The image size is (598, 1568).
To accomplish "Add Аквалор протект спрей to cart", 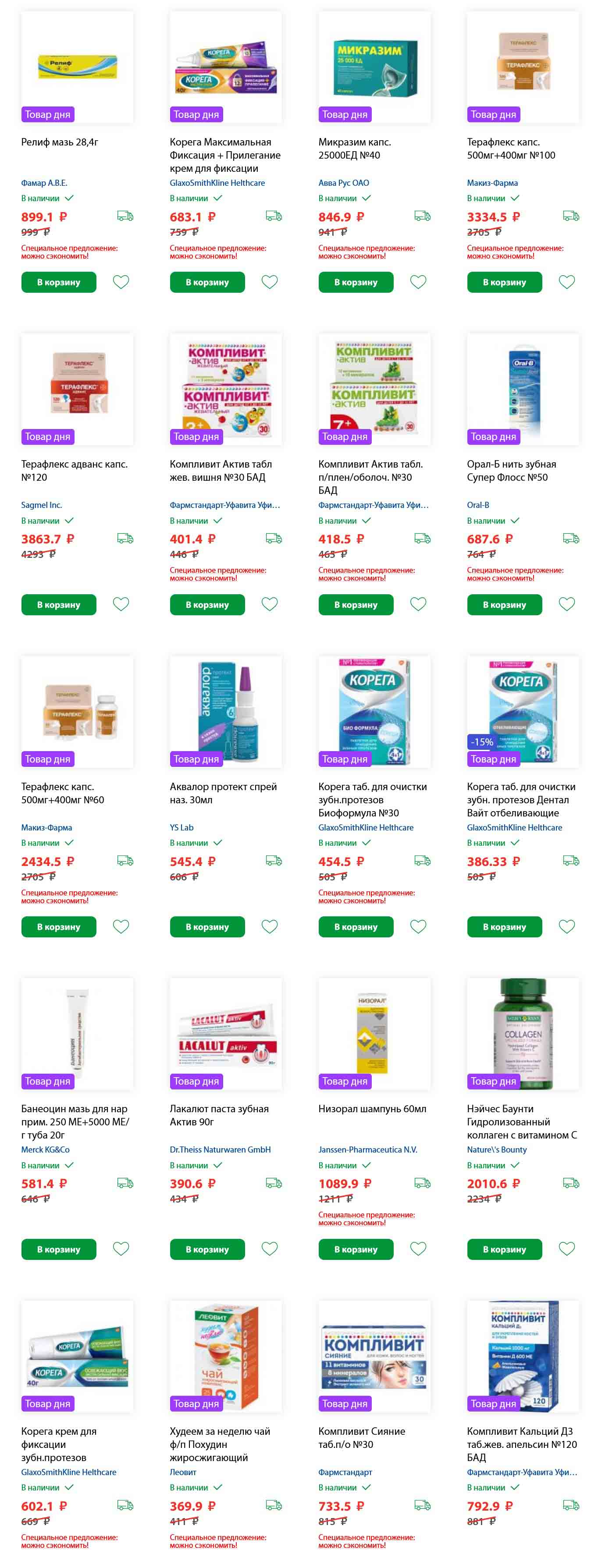I will 207,926.
